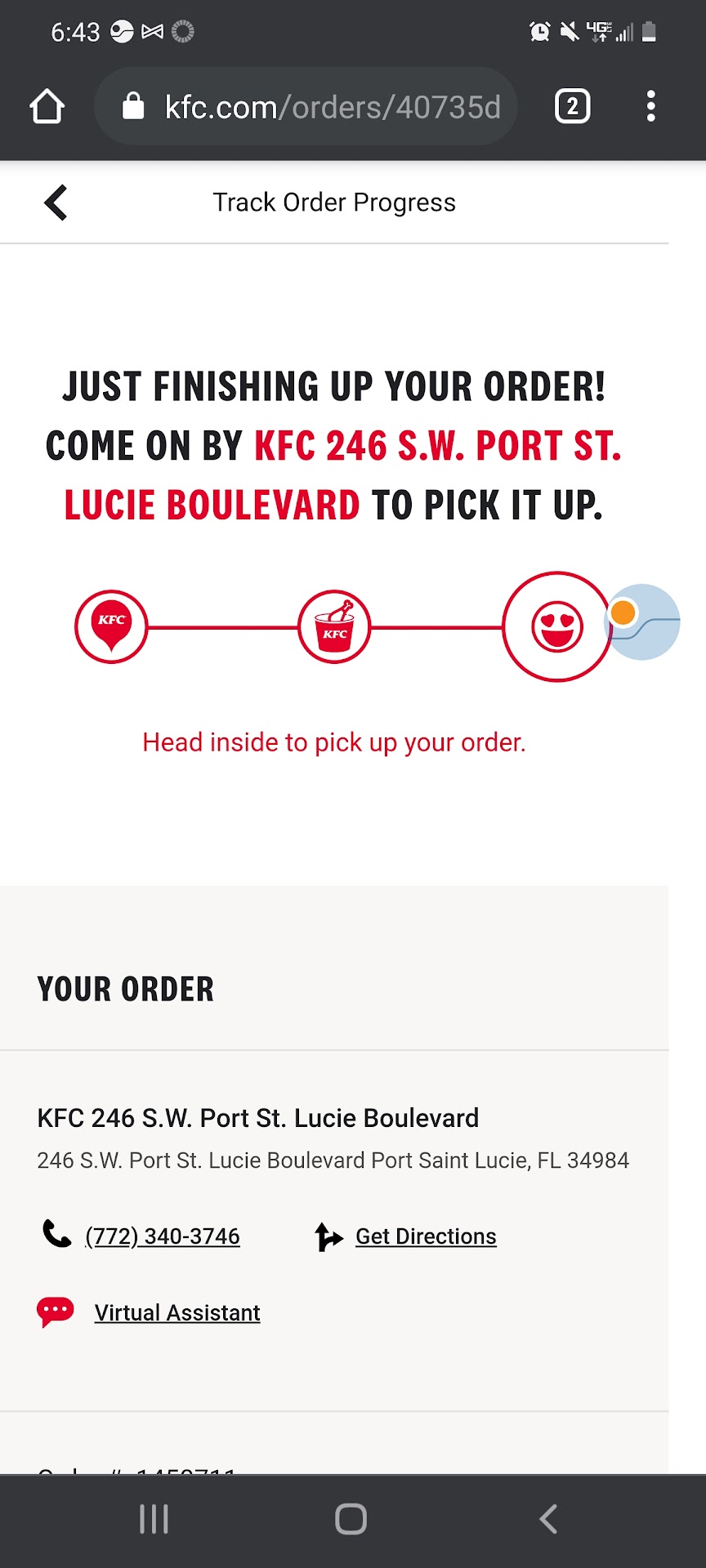Tap the system home button

tap(351, 1519)
